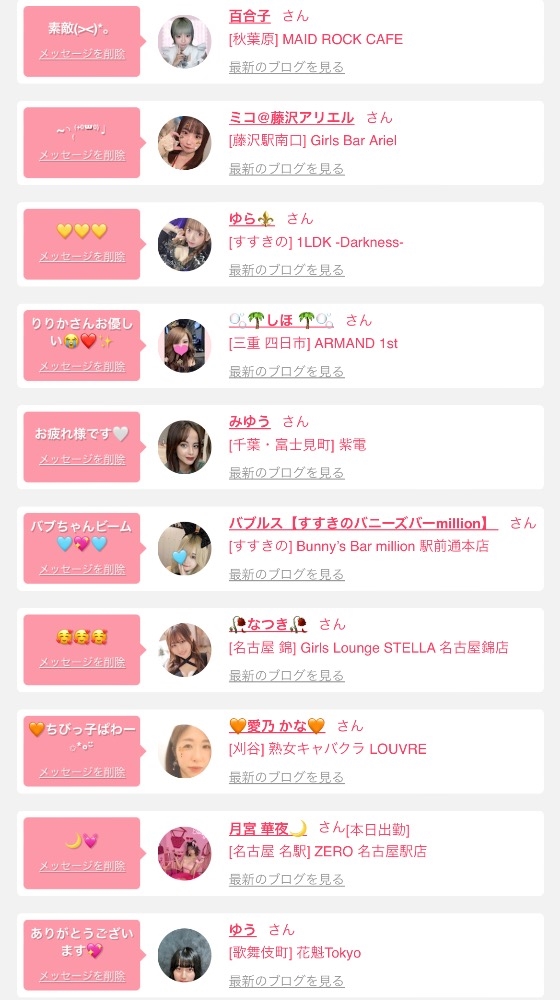Open しほ's profile from ARMAND 1st
This screenshot has height=1000, width=560.
pyautogui.click(x=281, y=320)
